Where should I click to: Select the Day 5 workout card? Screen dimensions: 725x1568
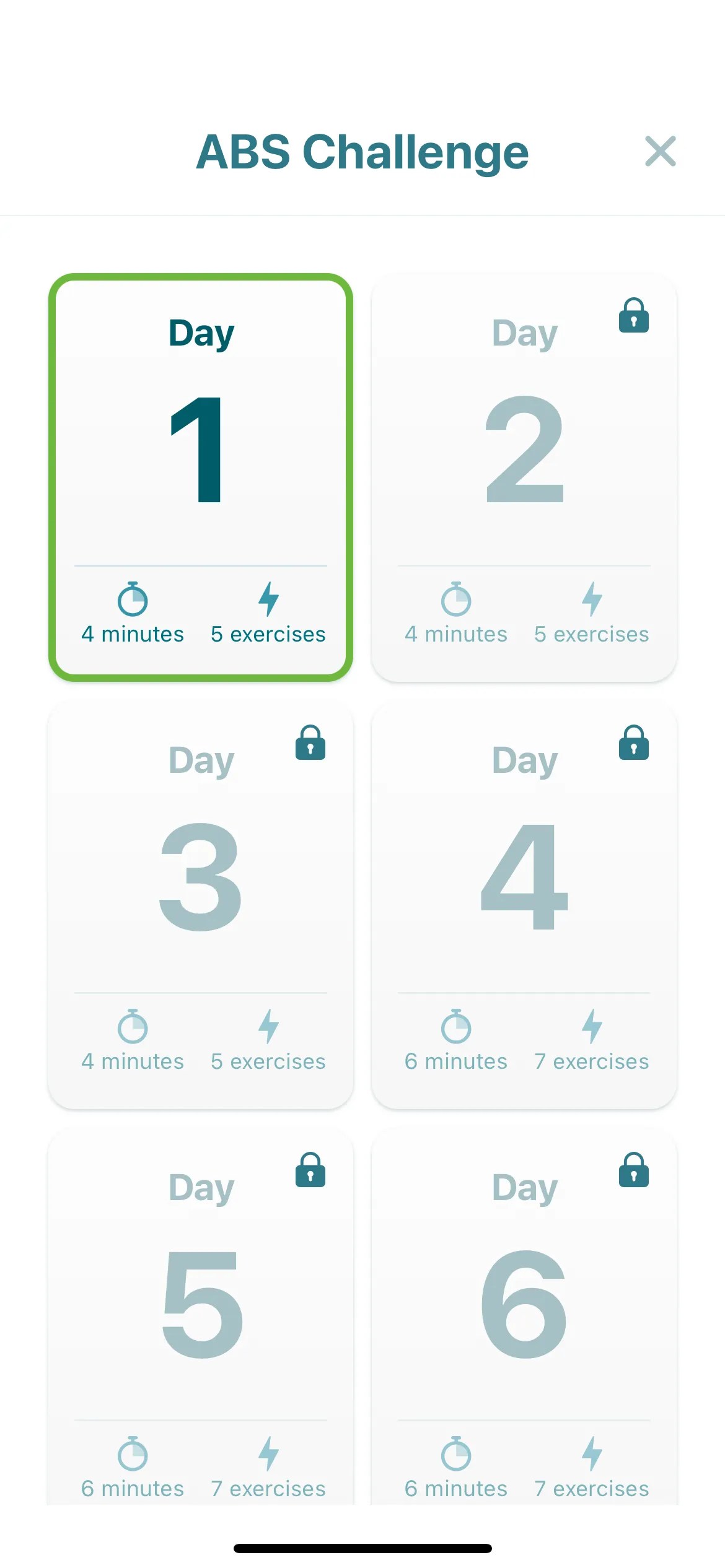pos(200,1300)
